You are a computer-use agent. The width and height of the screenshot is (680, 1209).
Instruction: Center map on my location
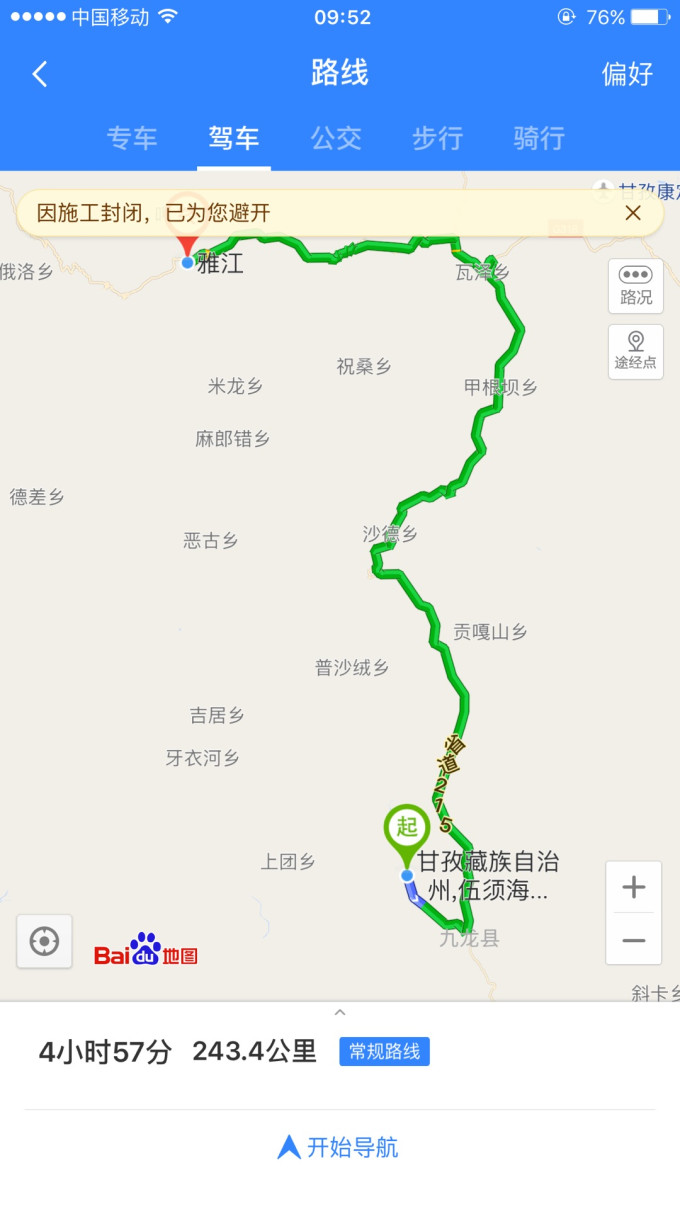pyautogui.click(x=44, y=941)
